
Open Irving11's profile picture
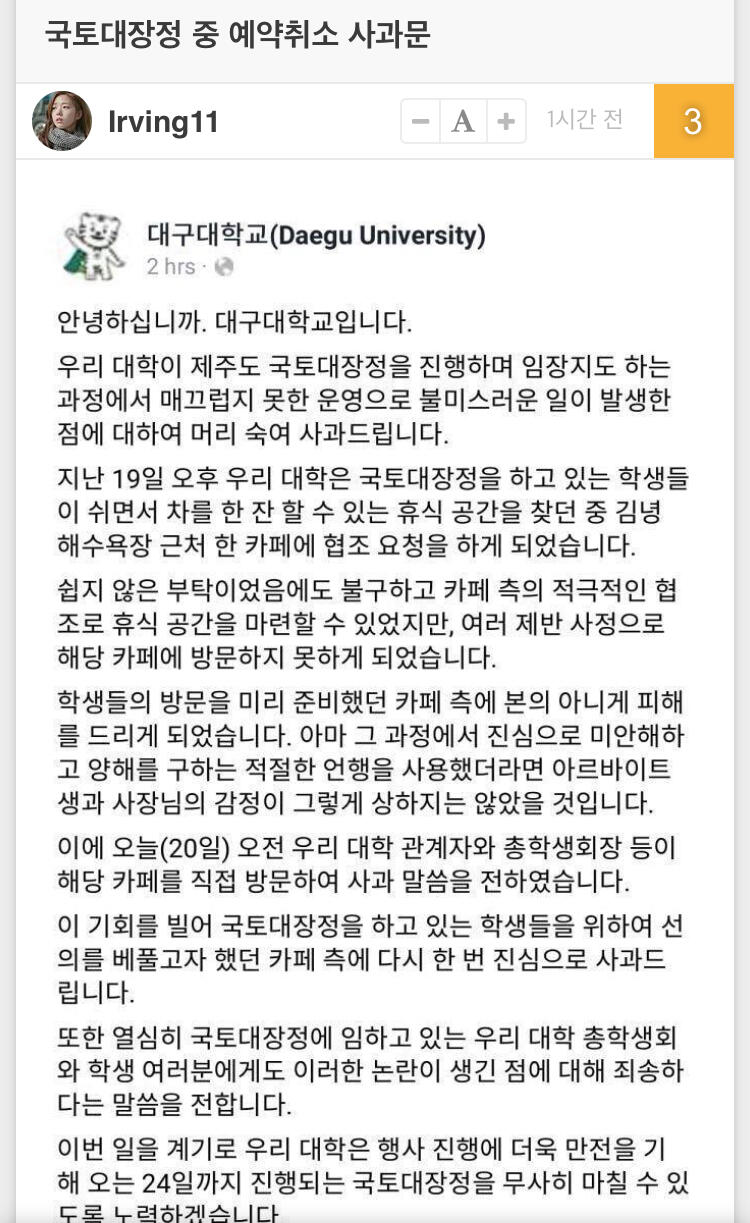point(62,121)
